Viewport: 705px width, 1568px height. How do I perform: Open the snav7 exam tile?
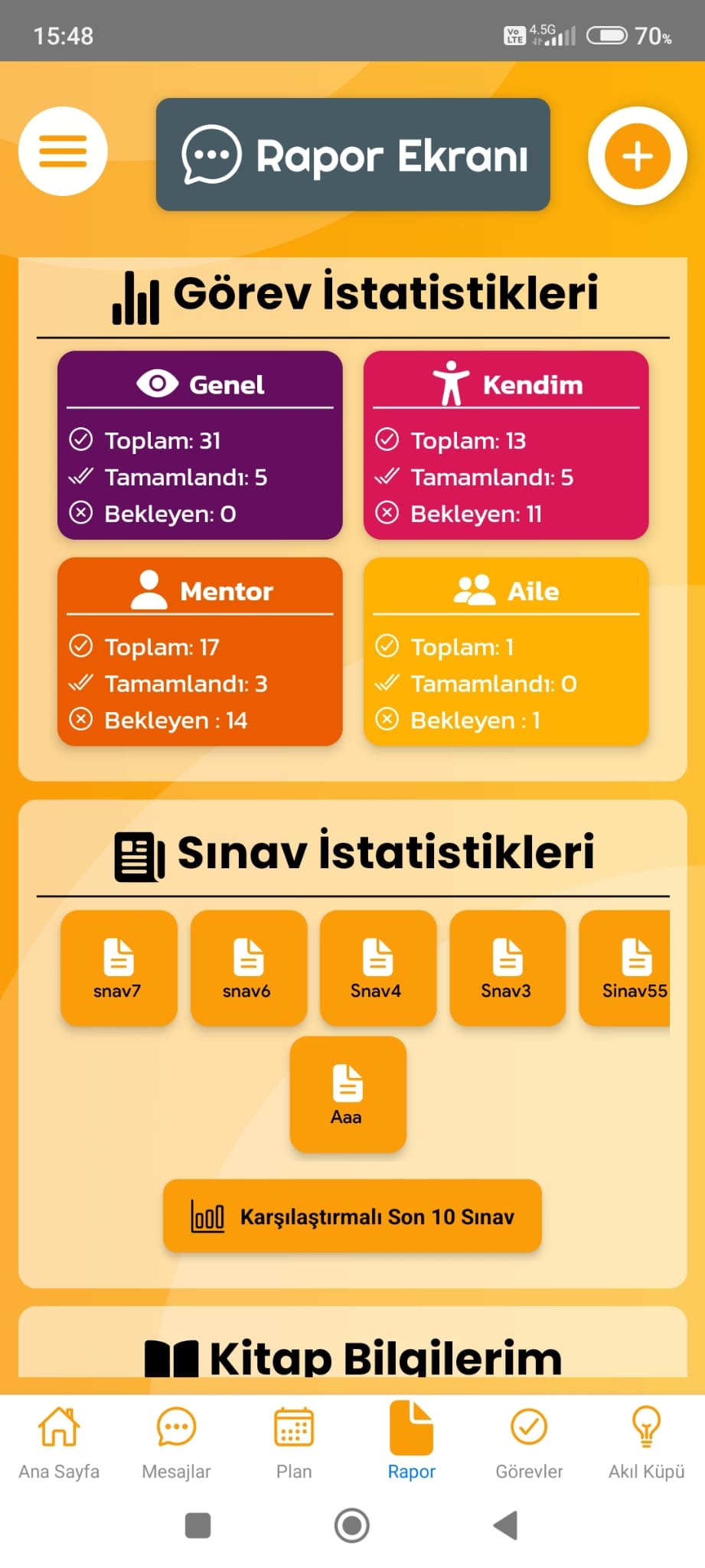[119, 968]
